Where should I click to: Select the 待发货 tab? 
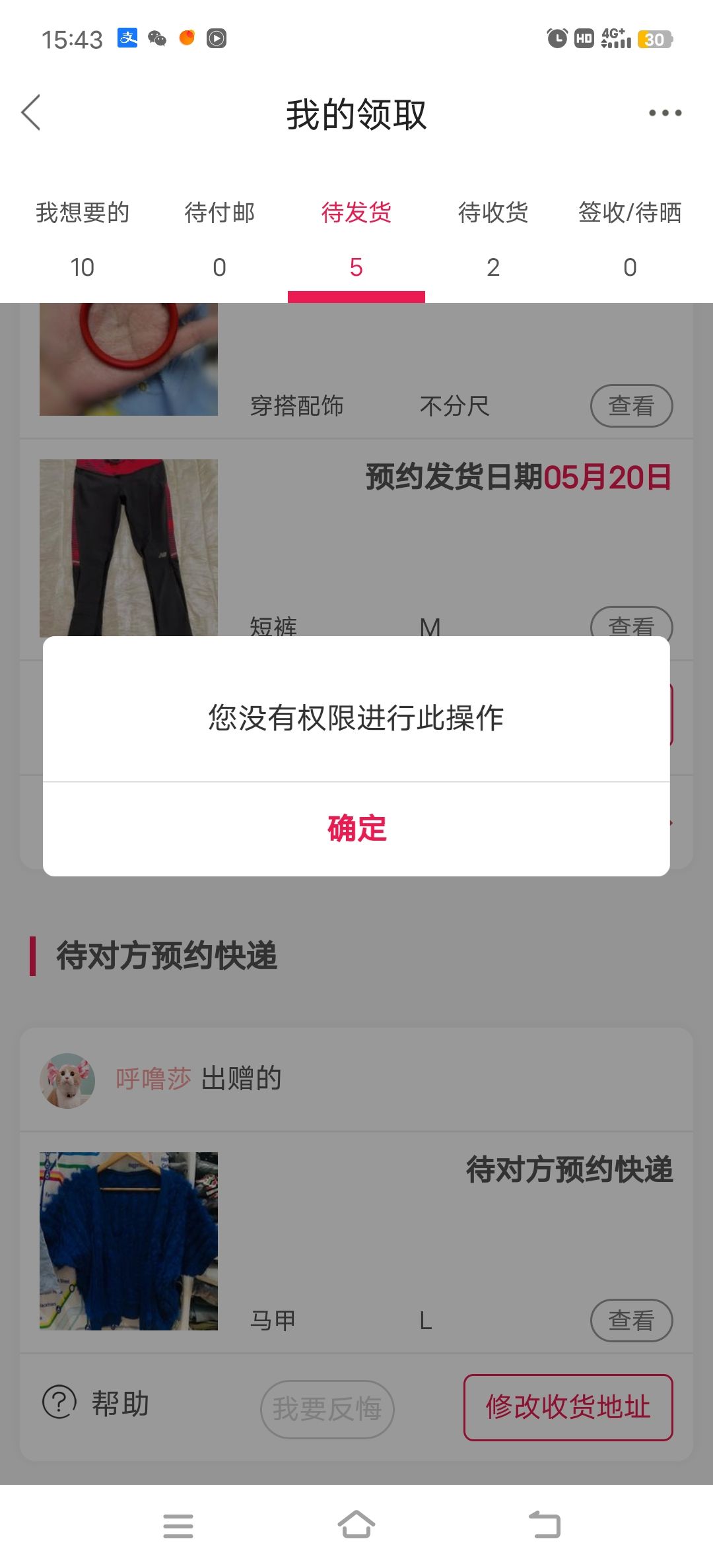coord(356,239)
